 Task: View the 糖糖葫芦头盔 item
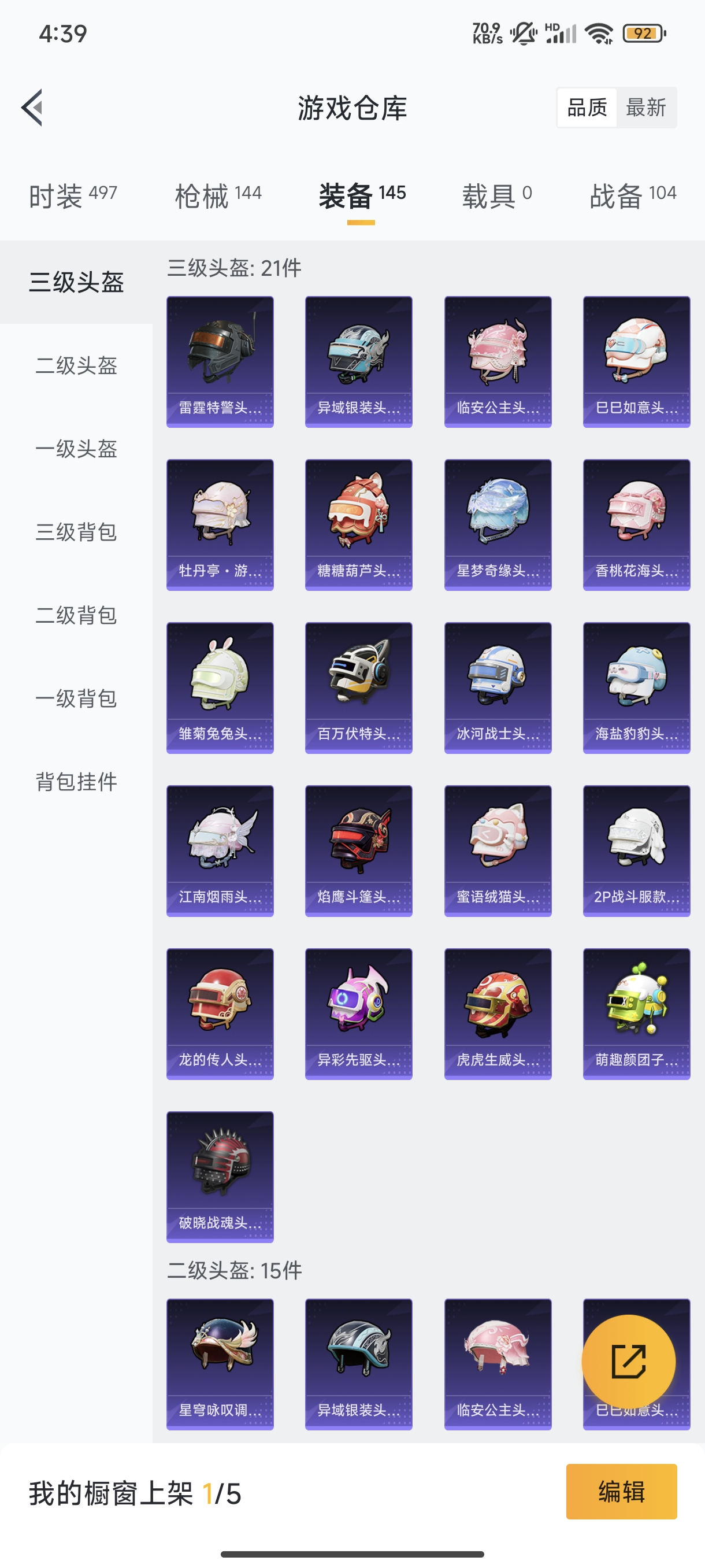(358, 525)
